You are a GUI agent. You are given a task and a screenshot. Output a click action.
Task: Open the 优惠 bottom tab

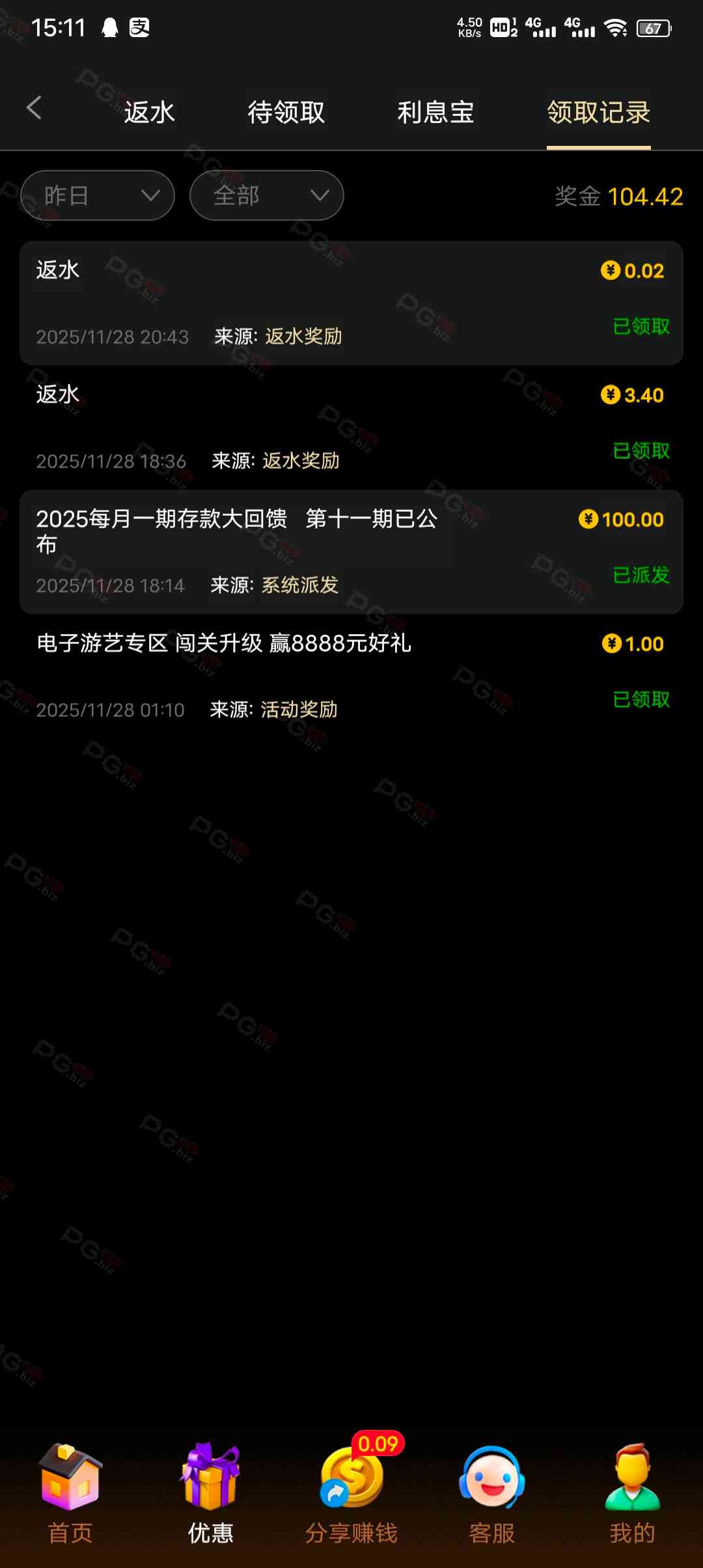(x=210, y=1494)
